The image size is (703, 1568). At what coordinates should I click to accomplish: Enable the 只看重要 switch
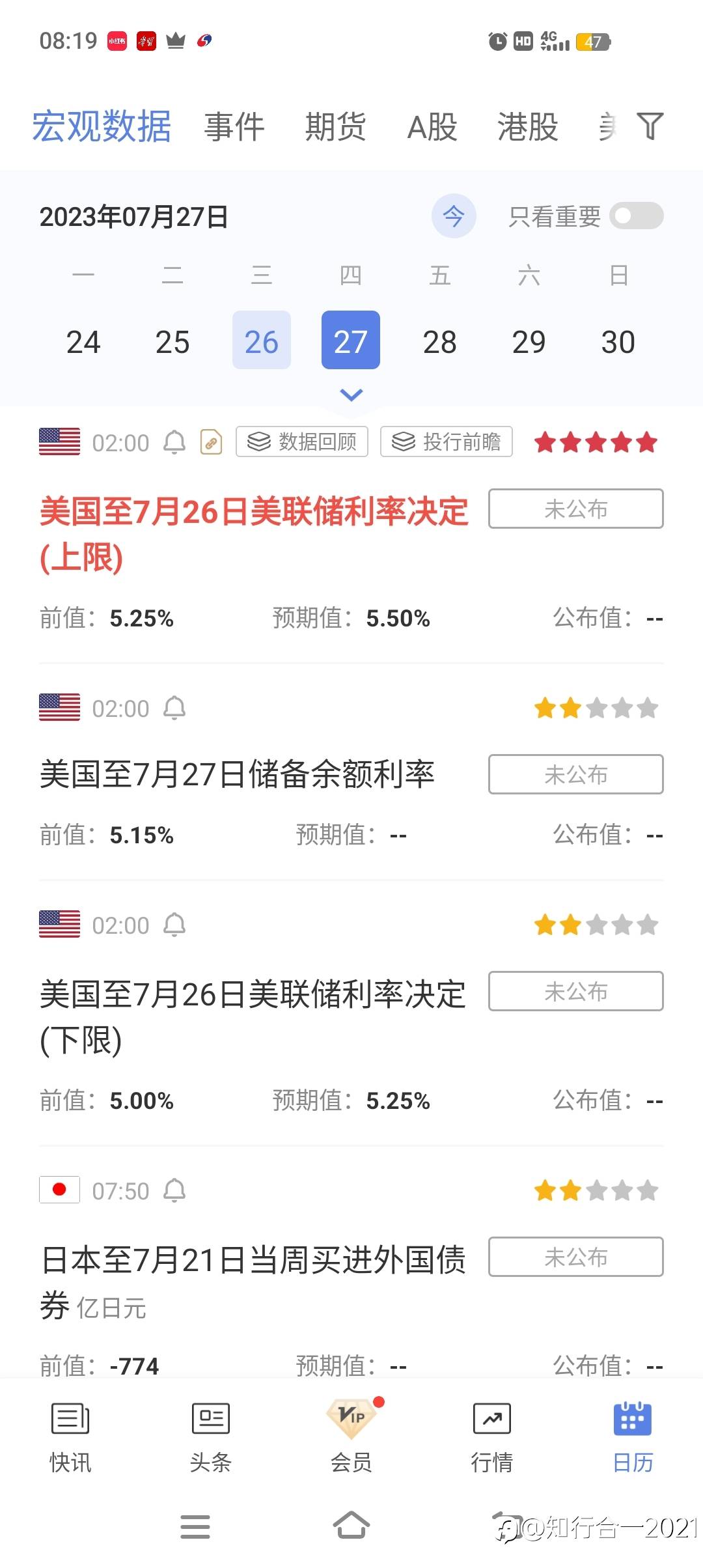[x=637, y=216]
